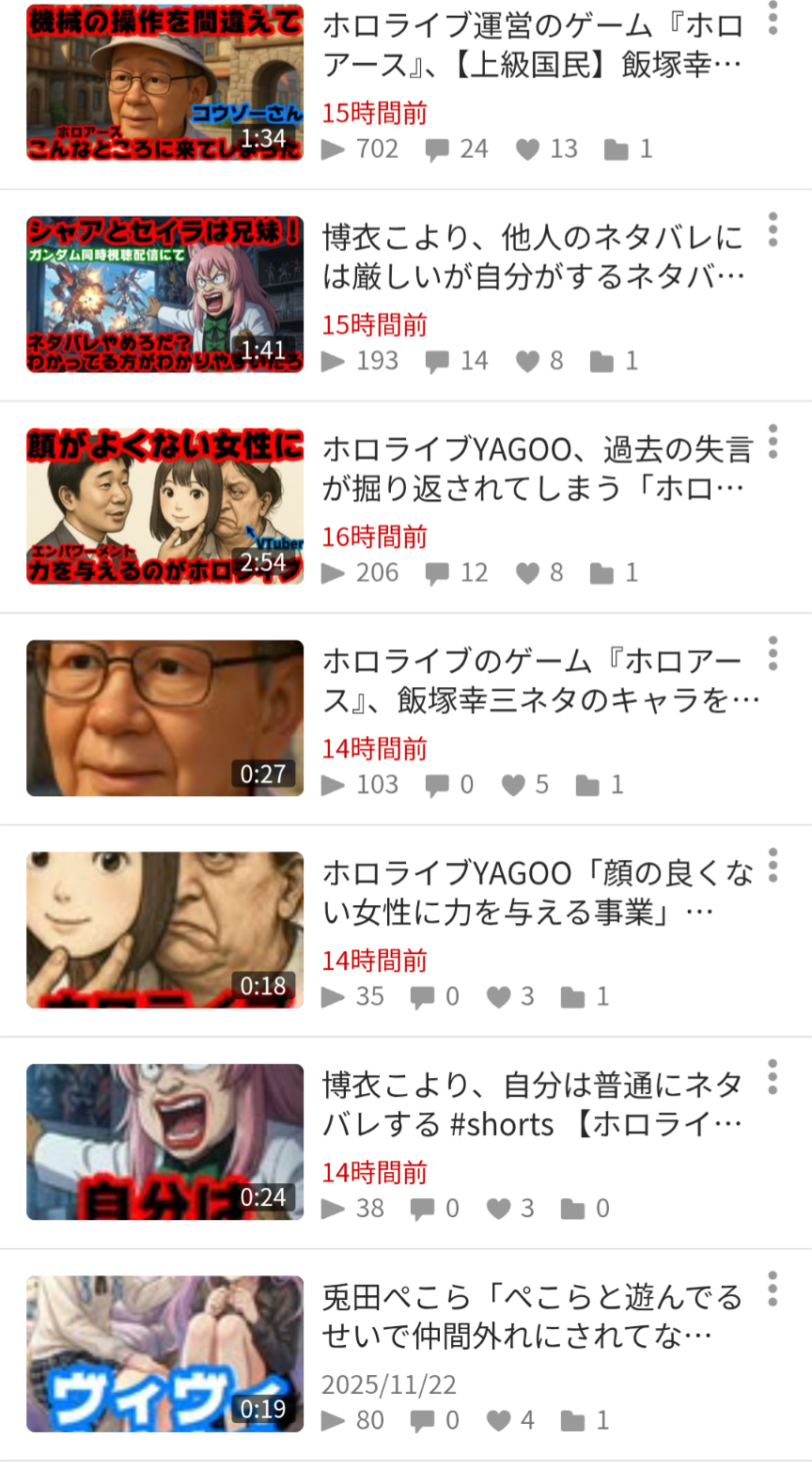
Task: Play the 0:24 博衣こより #shorts video
Action: click(164, 1142)
